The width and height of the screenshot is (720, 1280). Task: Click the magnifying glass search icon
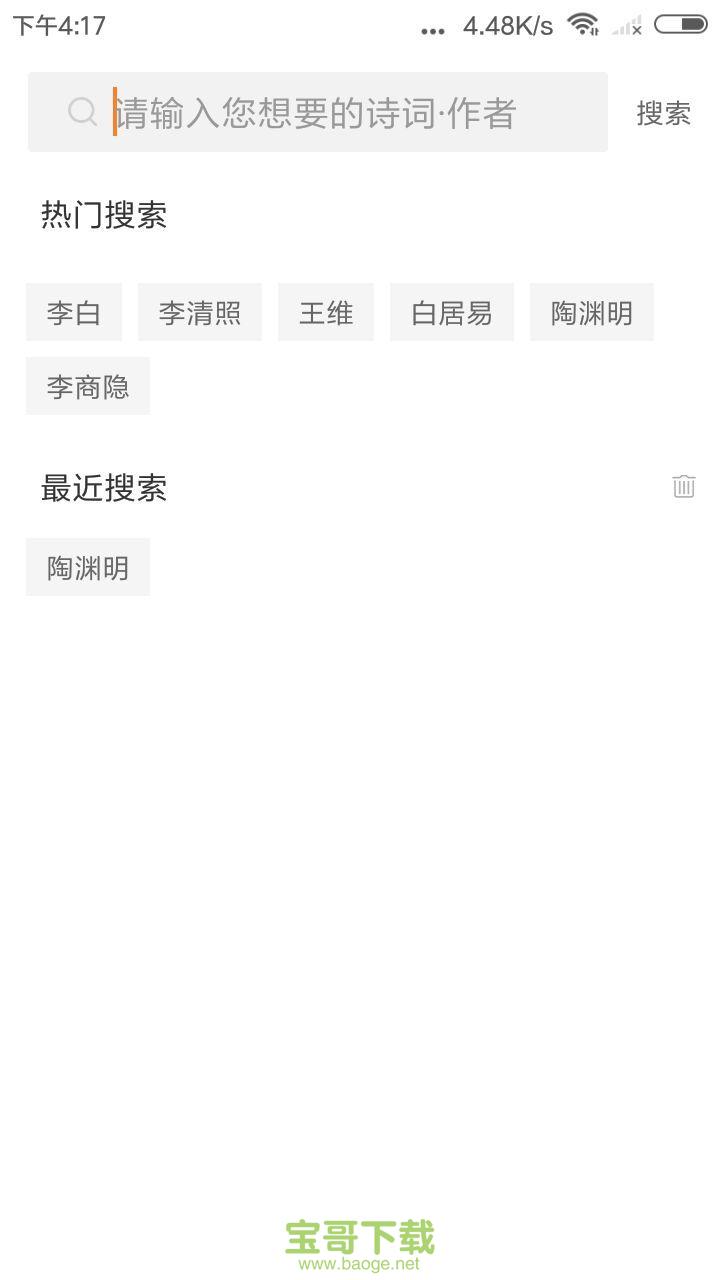82,111
